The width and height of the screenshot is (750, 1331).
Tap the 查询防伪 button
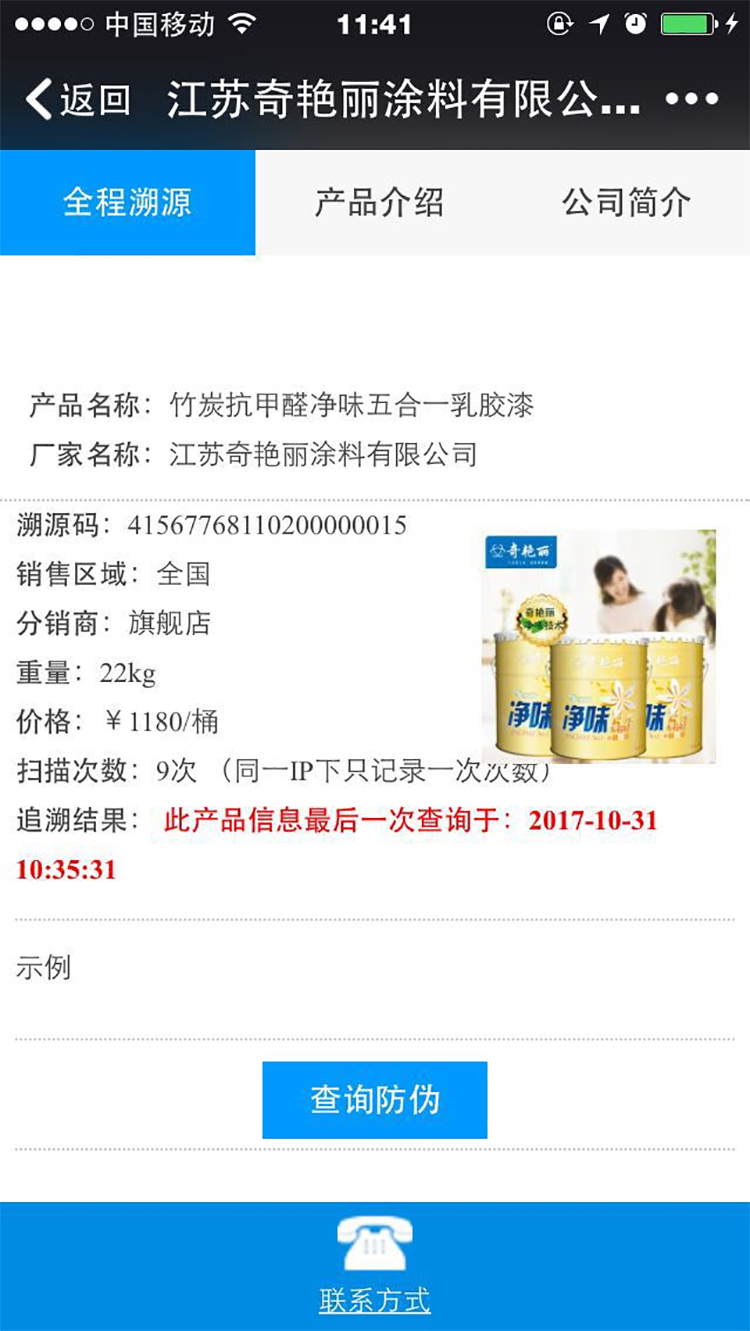click(x=374, y=1100)
